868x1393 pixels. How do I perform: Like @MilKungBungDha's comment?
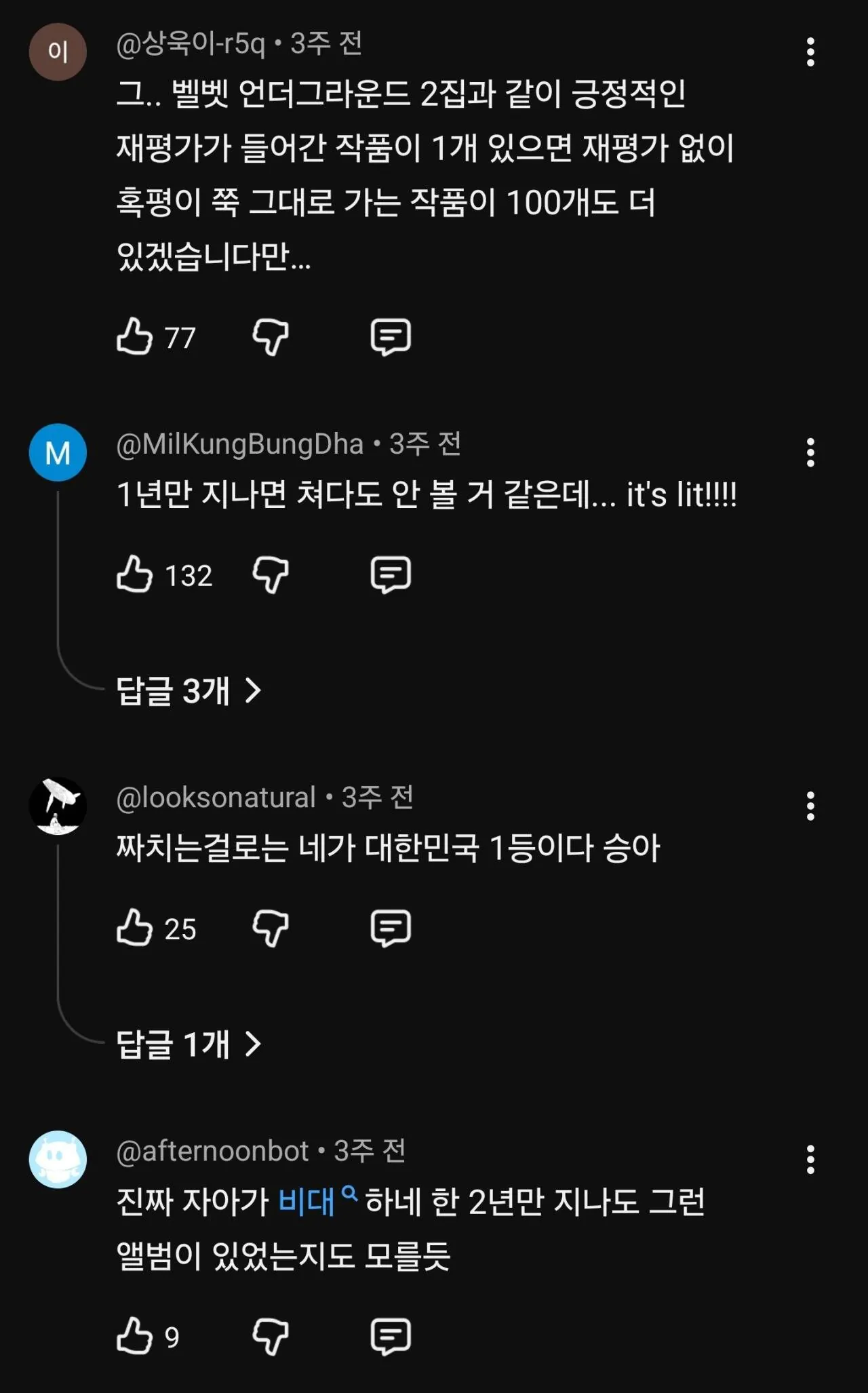pos(134,574)
